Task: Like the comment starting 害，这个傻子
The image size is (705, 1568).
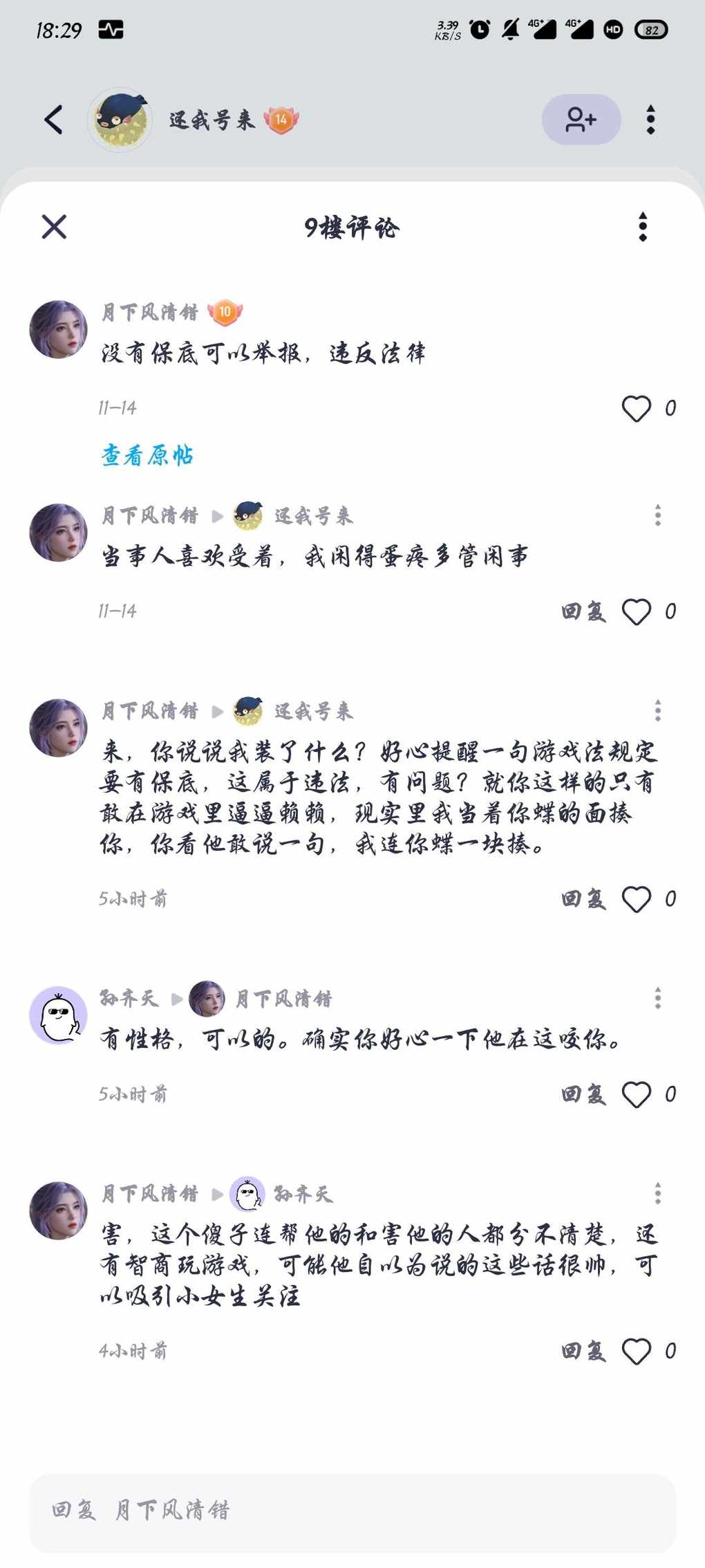Action: [x=637, y=1351]
